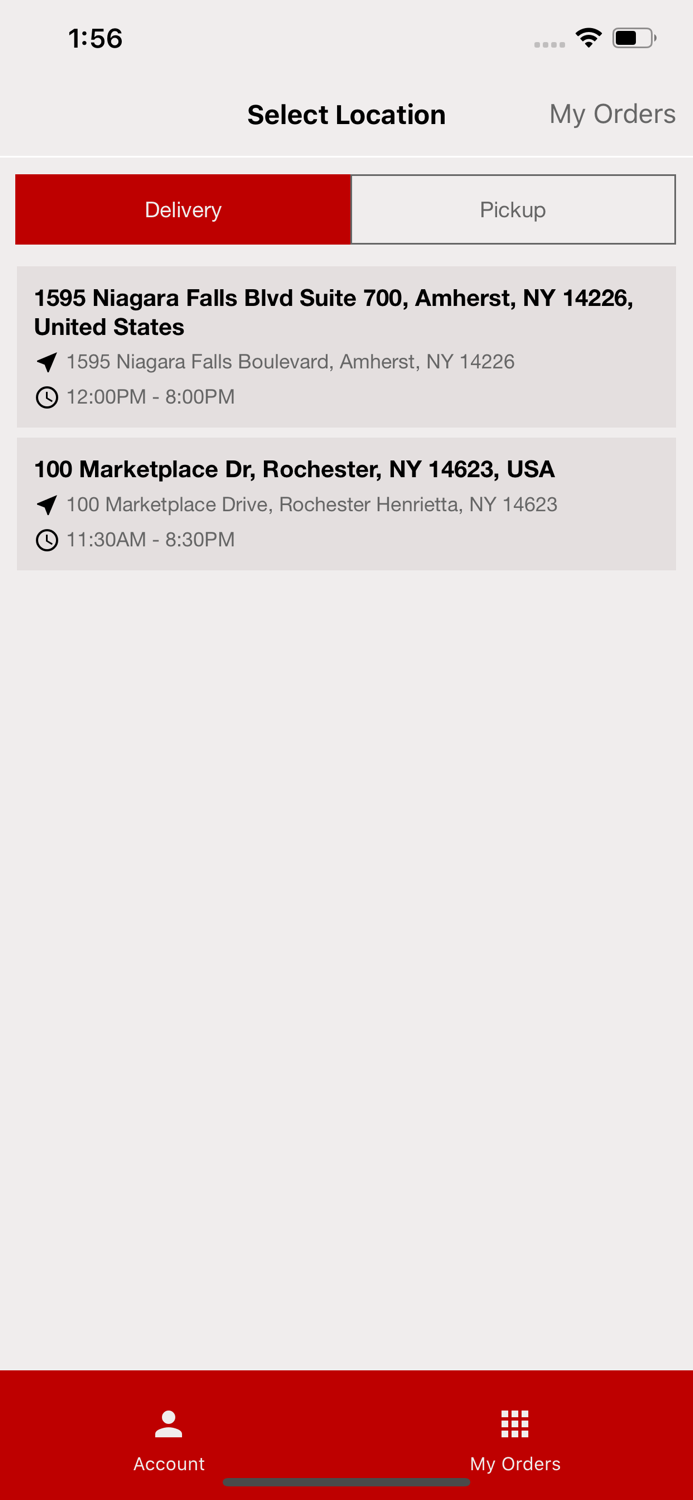This screenshot has width=693, height=1500.
Task: Open My Orders link in the header
Action: pos(612,114)
